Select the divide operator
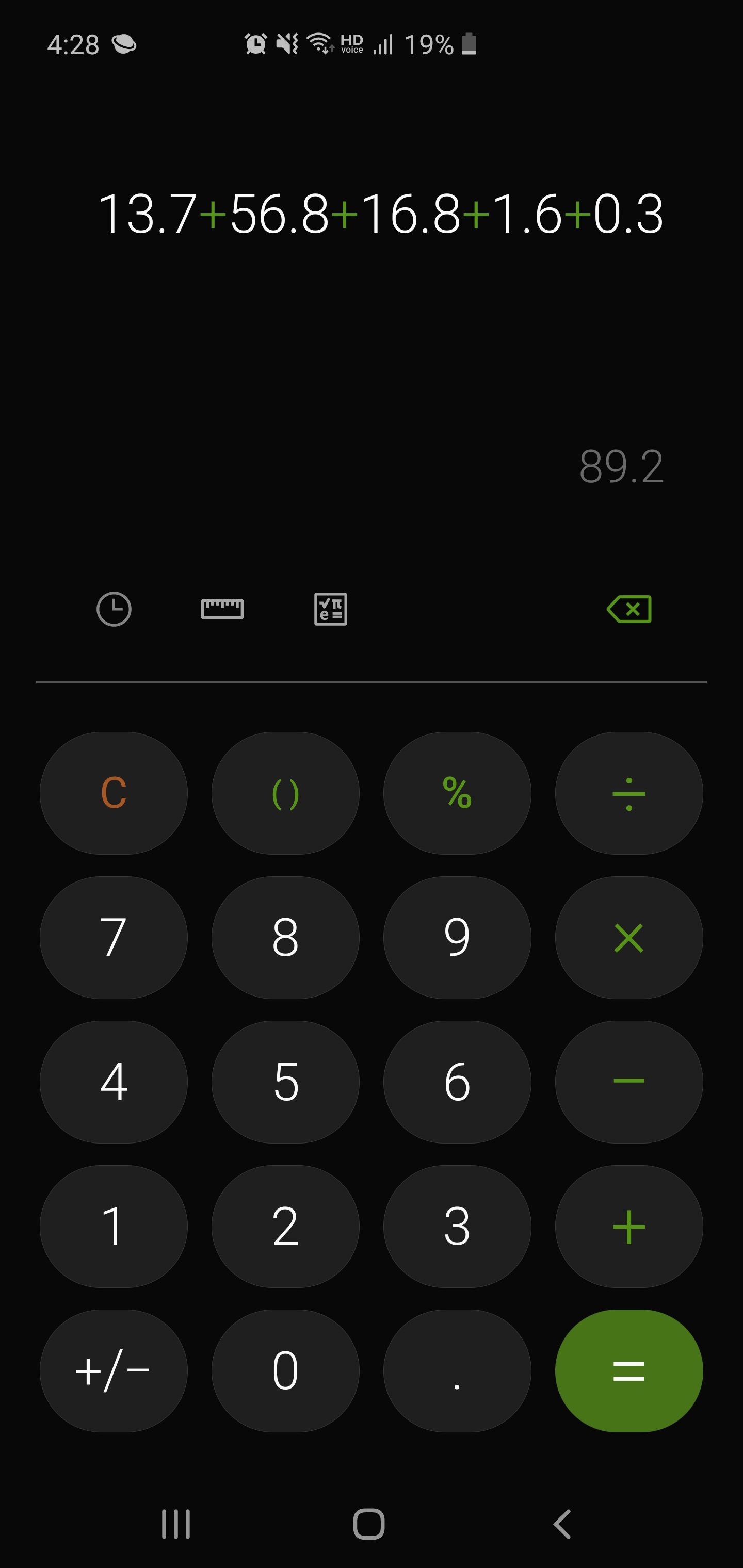The image size is (743, 1568). coord(629,793)
